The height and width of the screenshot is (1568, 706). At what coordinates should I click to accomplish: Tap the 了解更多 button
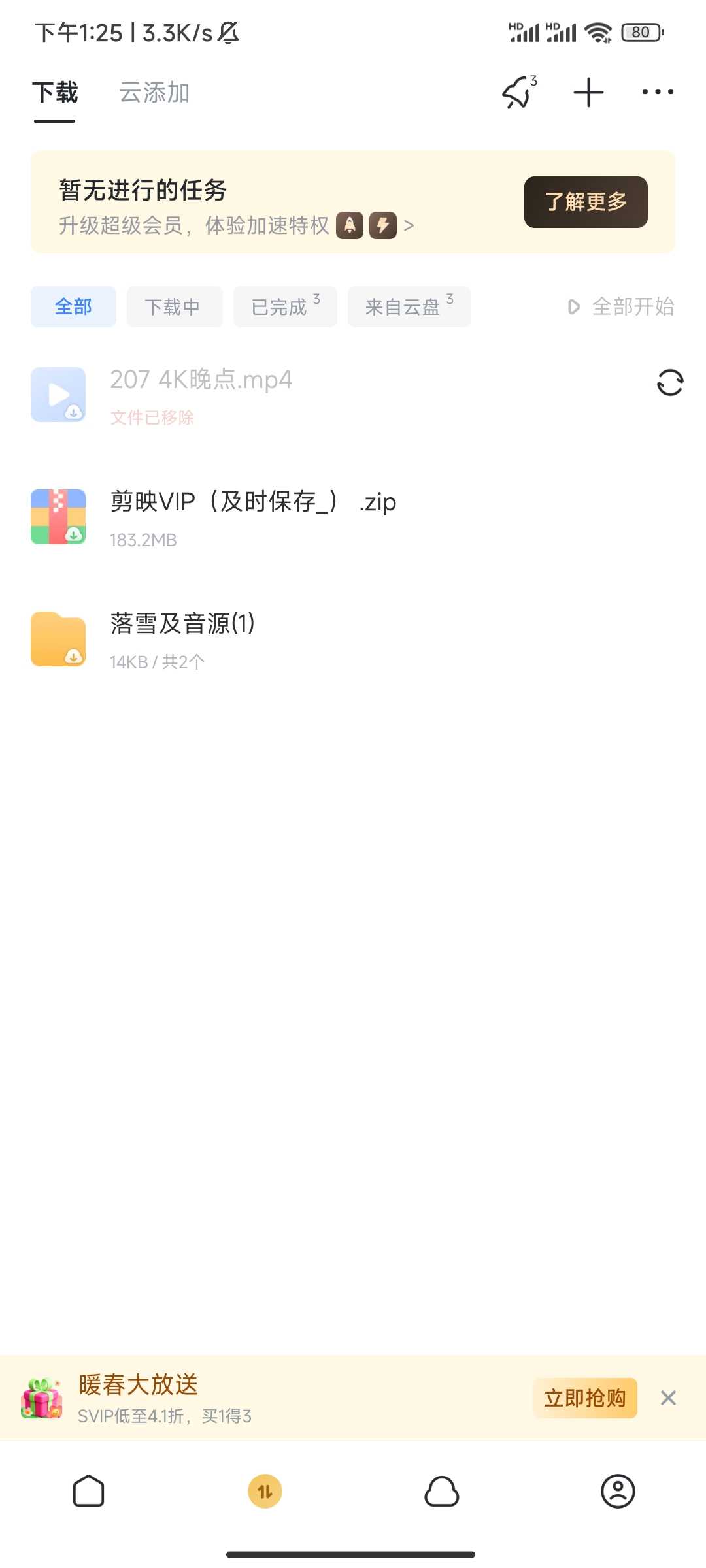point(586,202)
